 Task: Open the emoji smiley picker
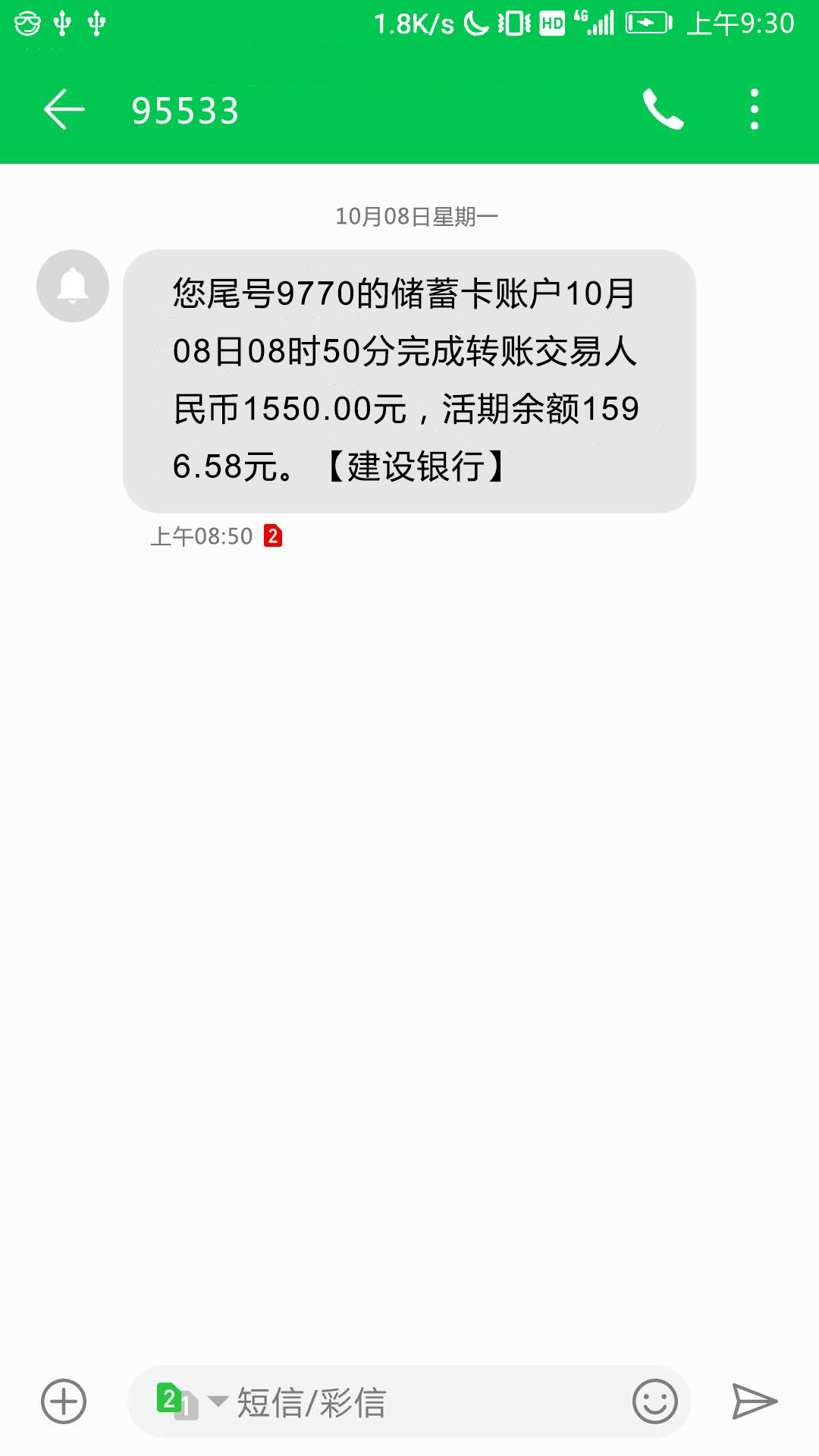click(x=654, y=1401)
